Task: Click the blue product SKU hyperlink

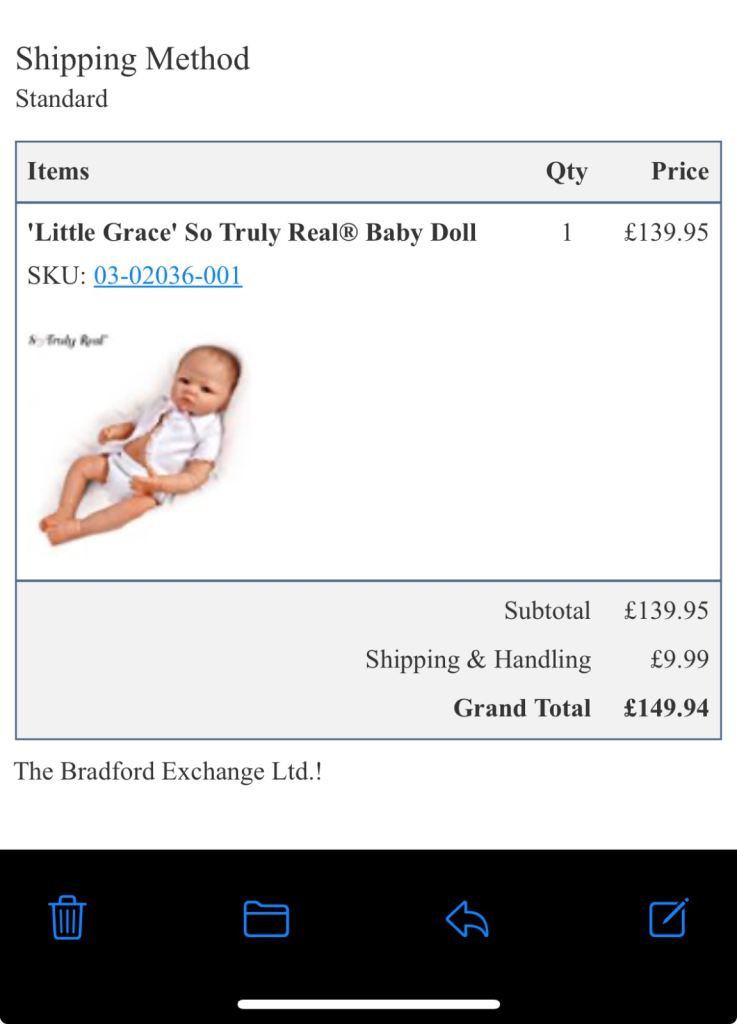Action: point(168,276)
